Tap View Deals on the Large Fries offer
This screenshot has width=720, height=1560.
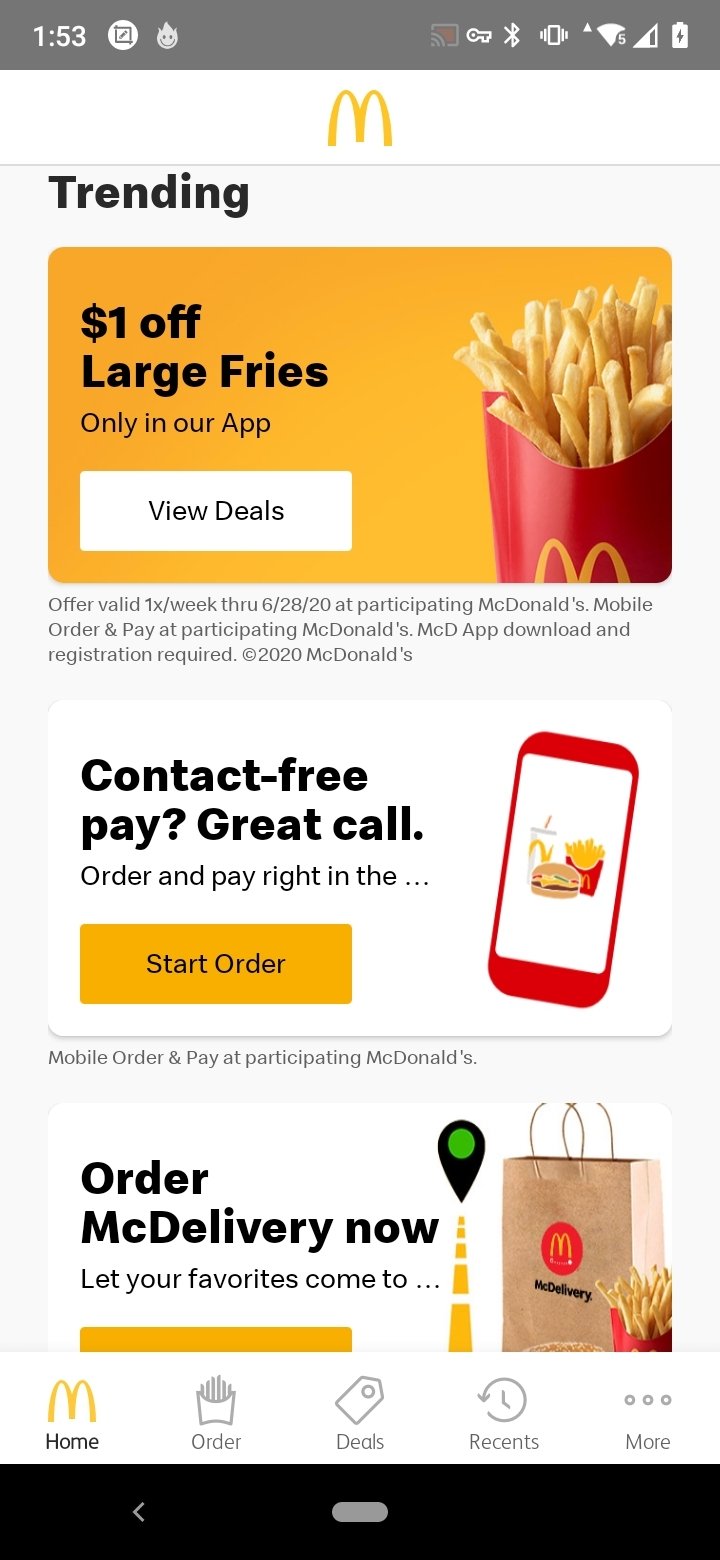click(216, 510)
